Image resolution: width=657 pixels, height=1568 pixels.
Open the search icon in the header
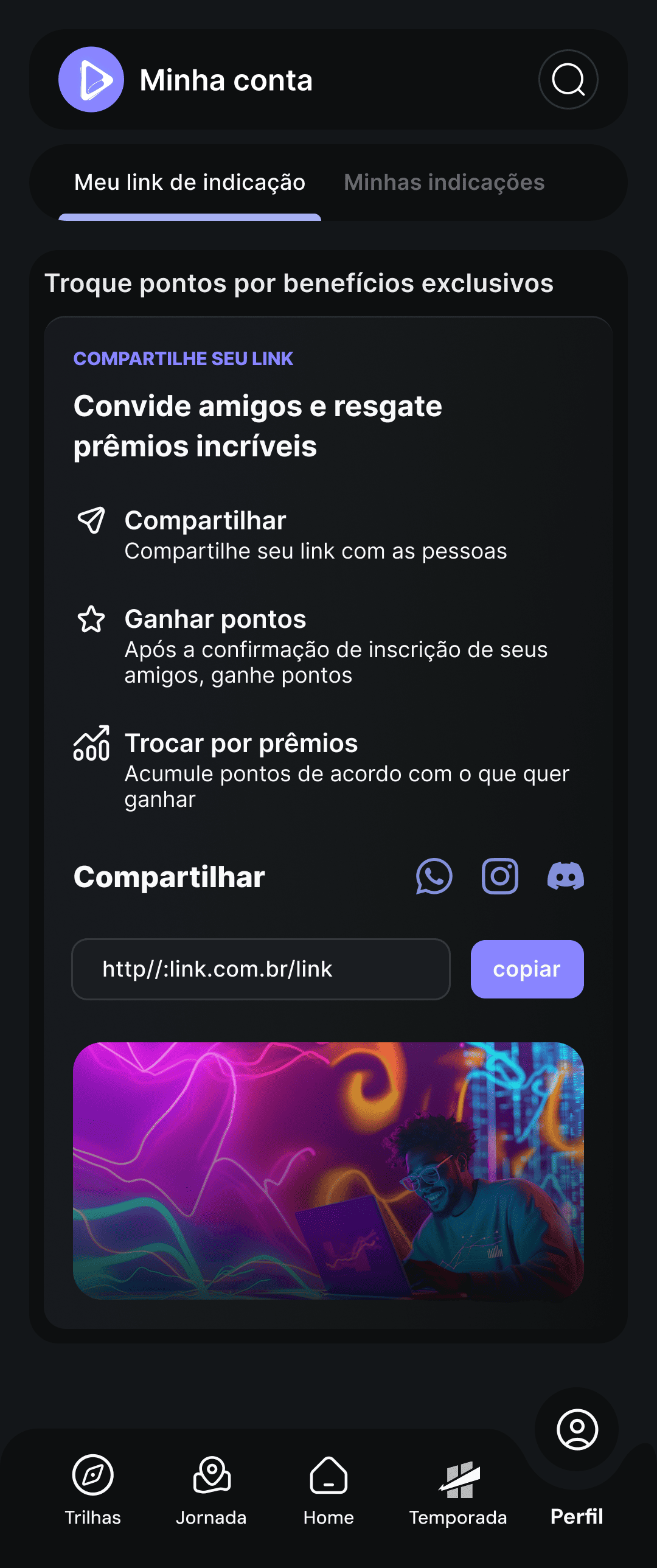568,80
